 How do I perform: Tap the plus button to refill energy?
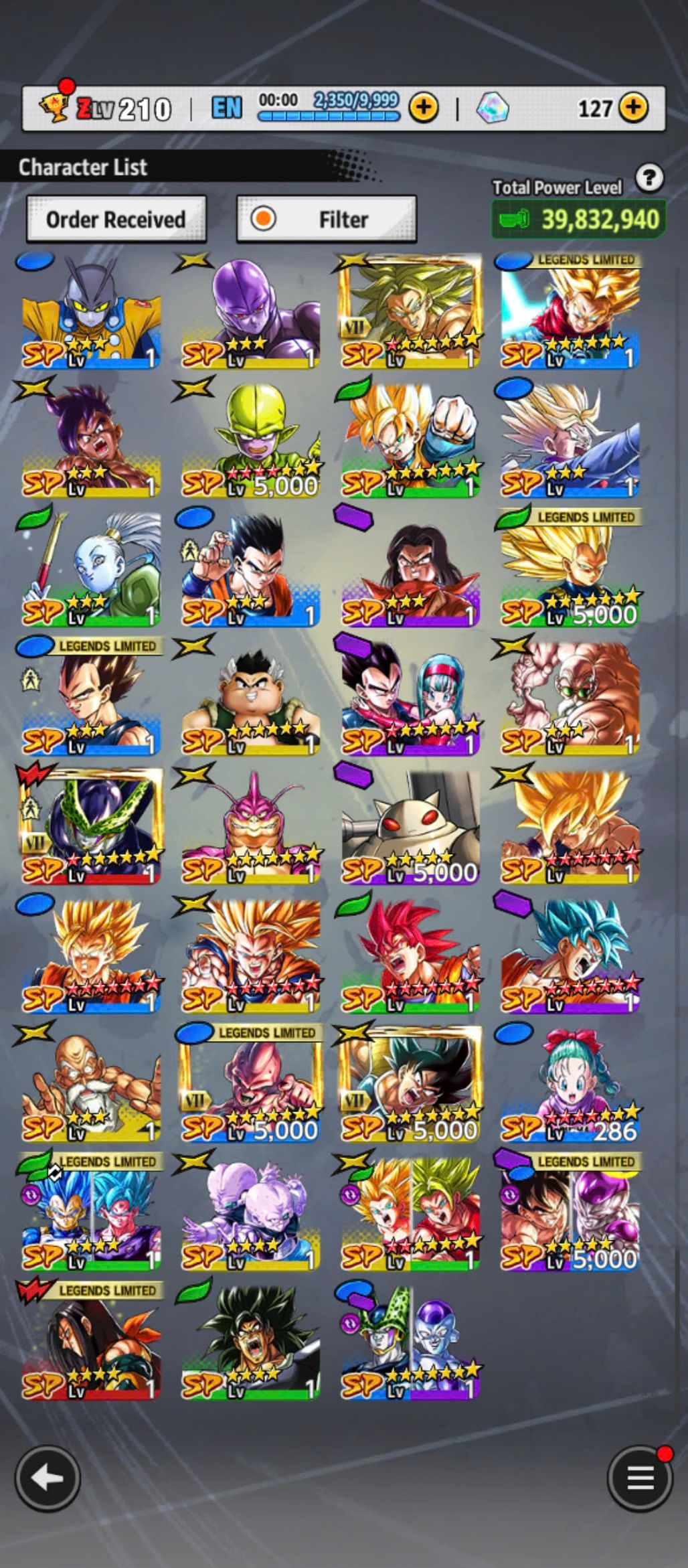pos(424,107)
